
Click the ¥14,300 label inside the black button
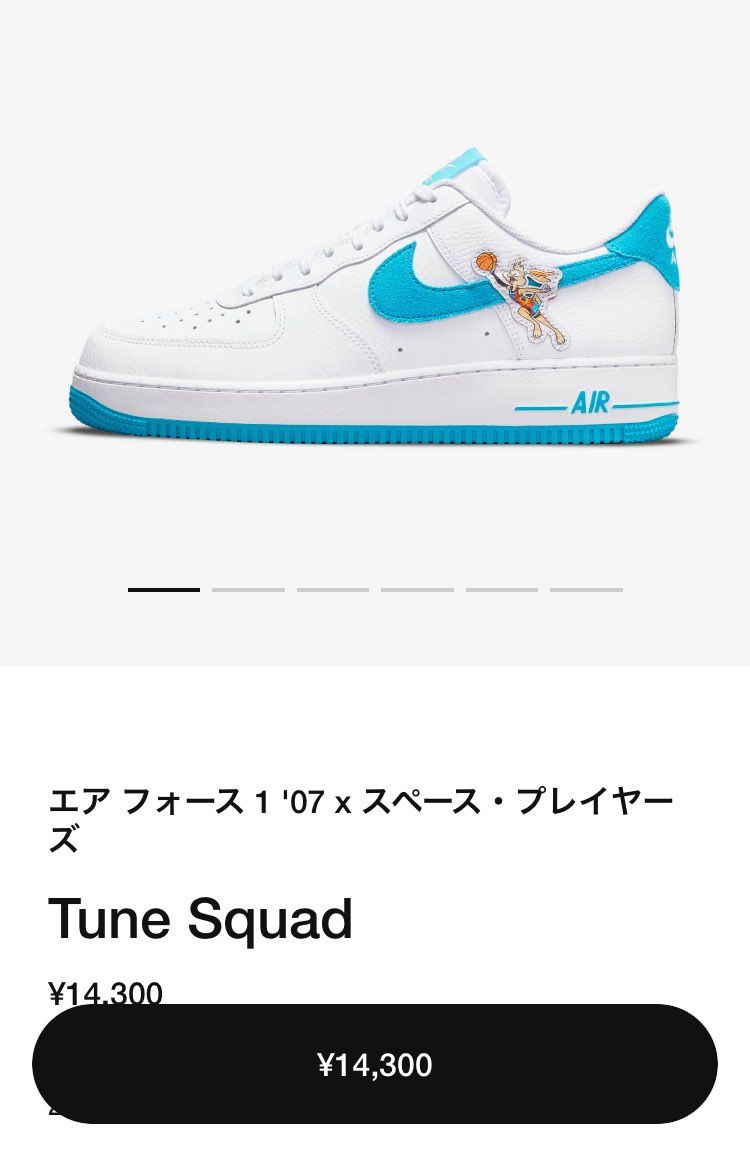pos(375,1067)
